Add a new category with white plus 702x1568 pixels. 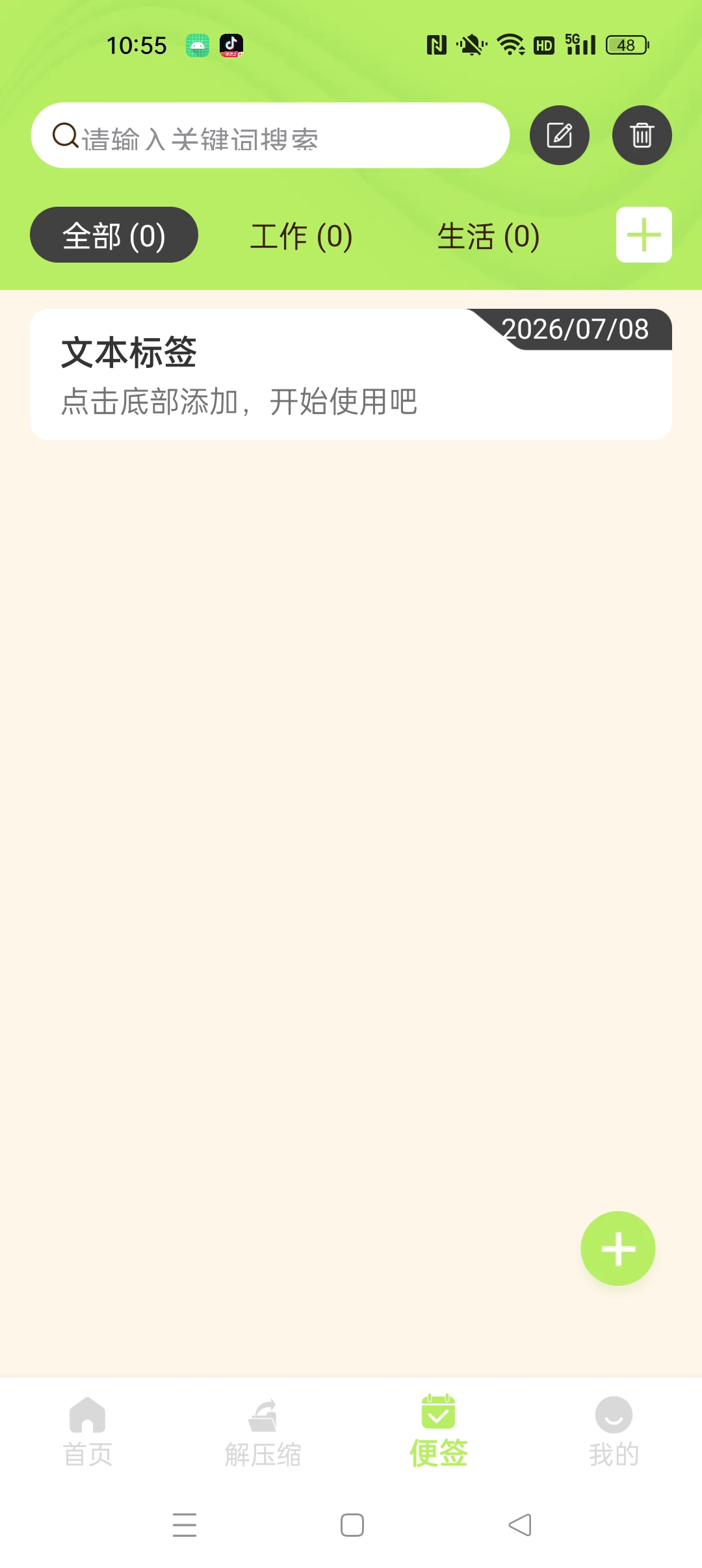click(x=644, y=235)
